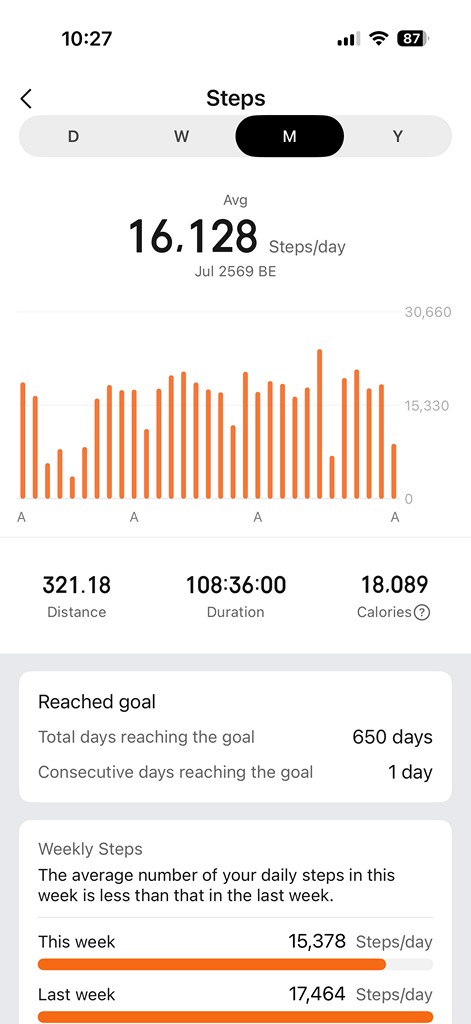
Task: Switch to the Y year view
Action: click(397, 136)
